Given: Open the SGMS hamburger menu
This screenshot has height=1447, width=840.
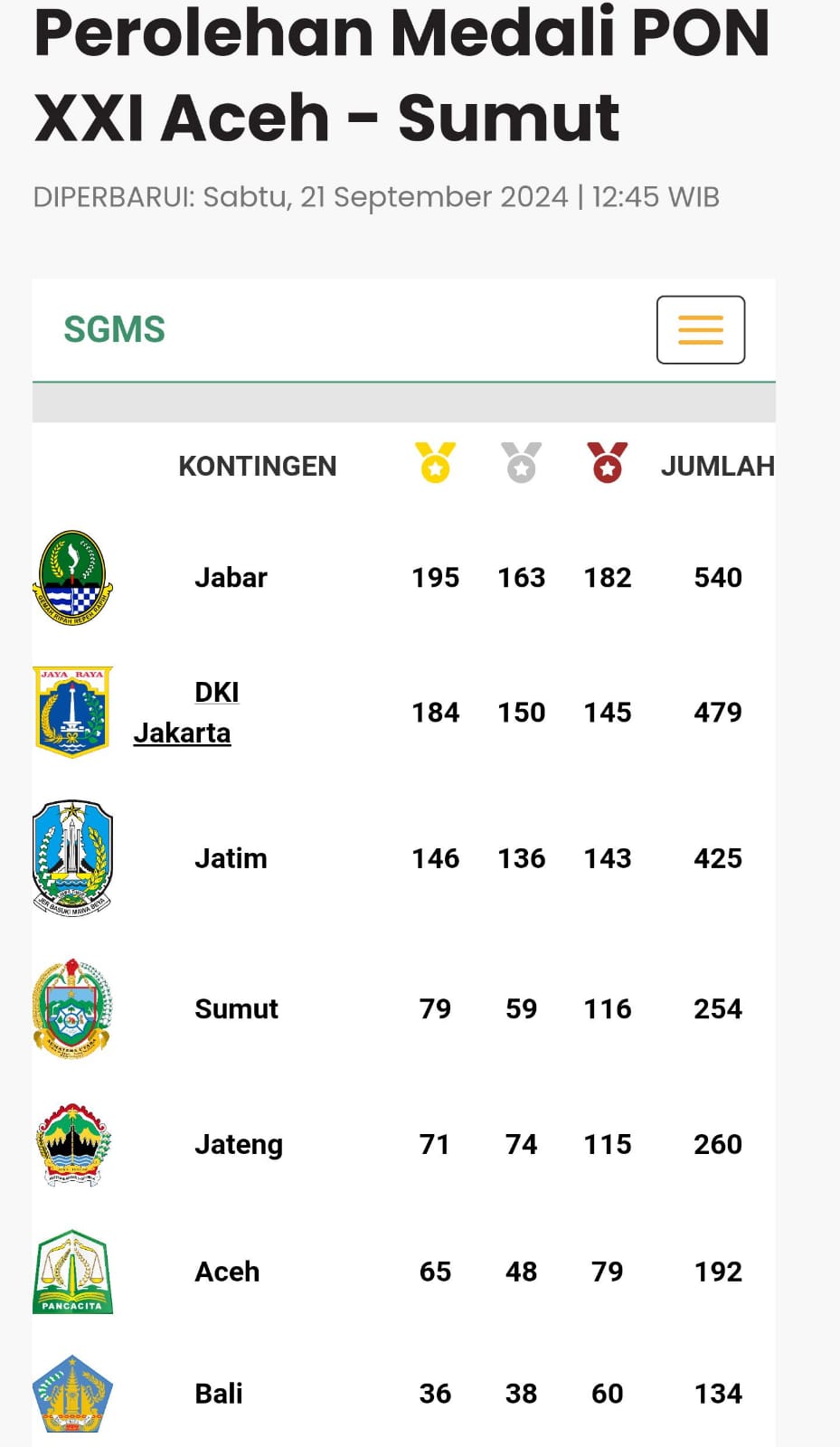Looking at the screenshot, I should coord(701,330).
